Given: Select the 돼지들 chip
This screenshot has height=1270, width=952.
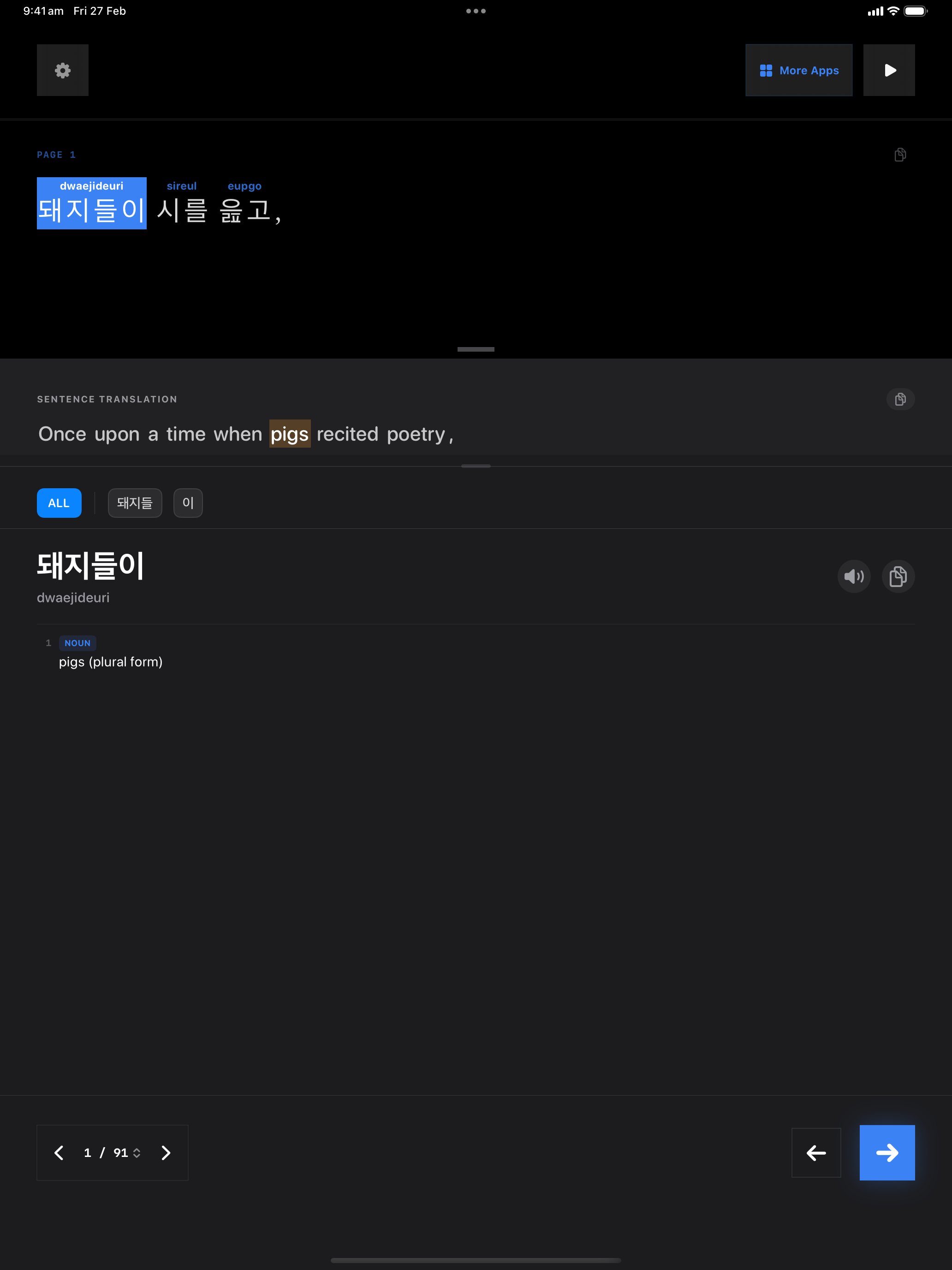Looking at the screenshot, I should pos(135,503).
